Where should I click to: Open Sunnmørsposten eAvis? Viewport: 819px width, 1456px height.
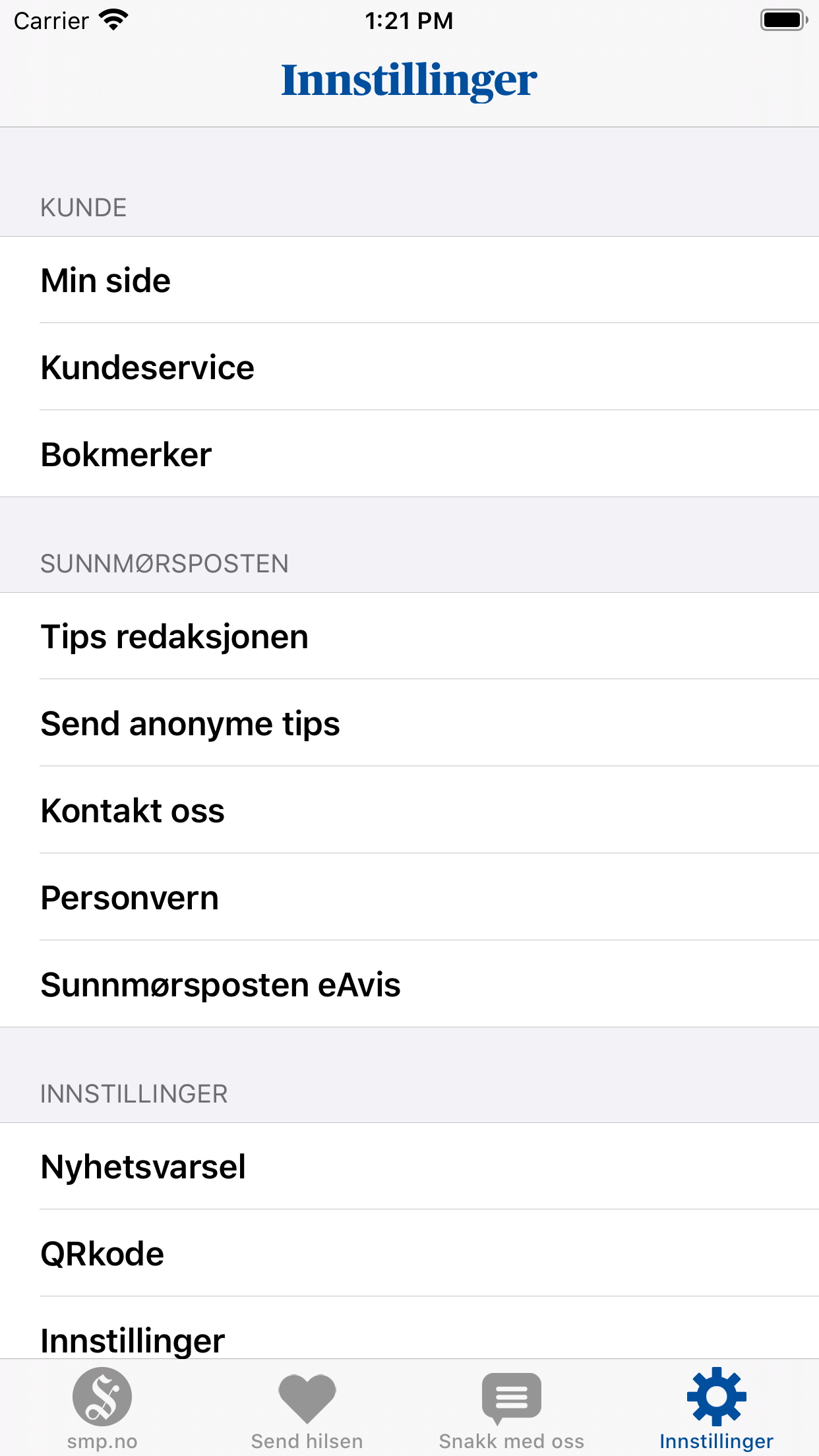(409, 985)
